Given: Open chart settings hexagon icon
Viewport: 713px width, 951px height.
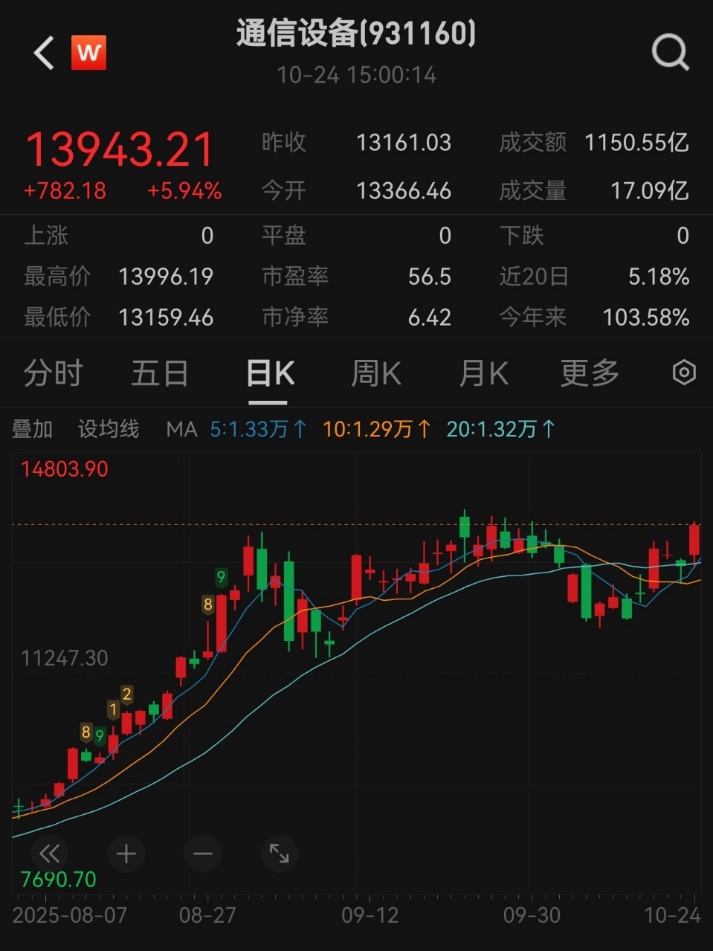Looking at the screenshot, I should tap(684, 373).
